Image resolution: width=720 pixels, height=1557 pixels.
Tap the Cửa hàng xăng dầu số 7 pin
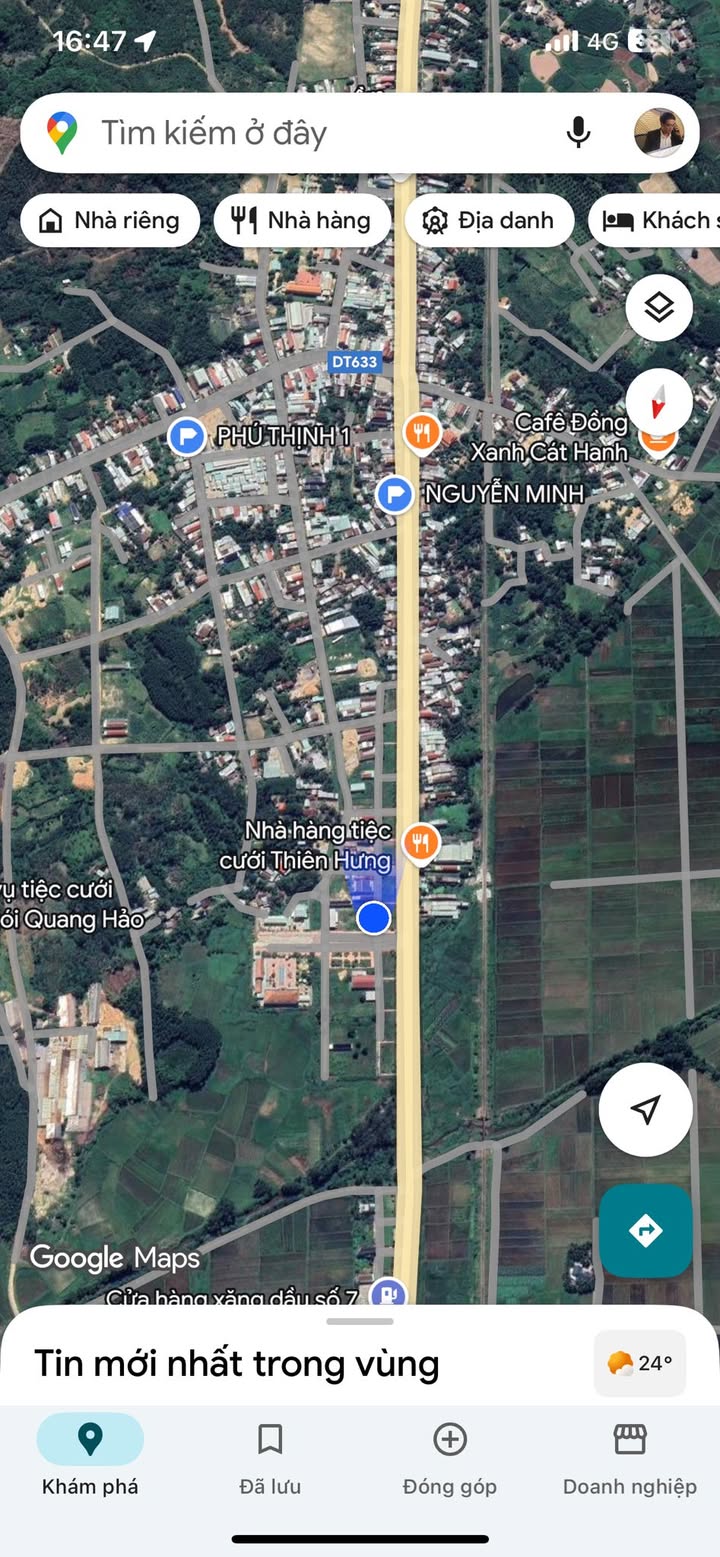pos(387,1295)
